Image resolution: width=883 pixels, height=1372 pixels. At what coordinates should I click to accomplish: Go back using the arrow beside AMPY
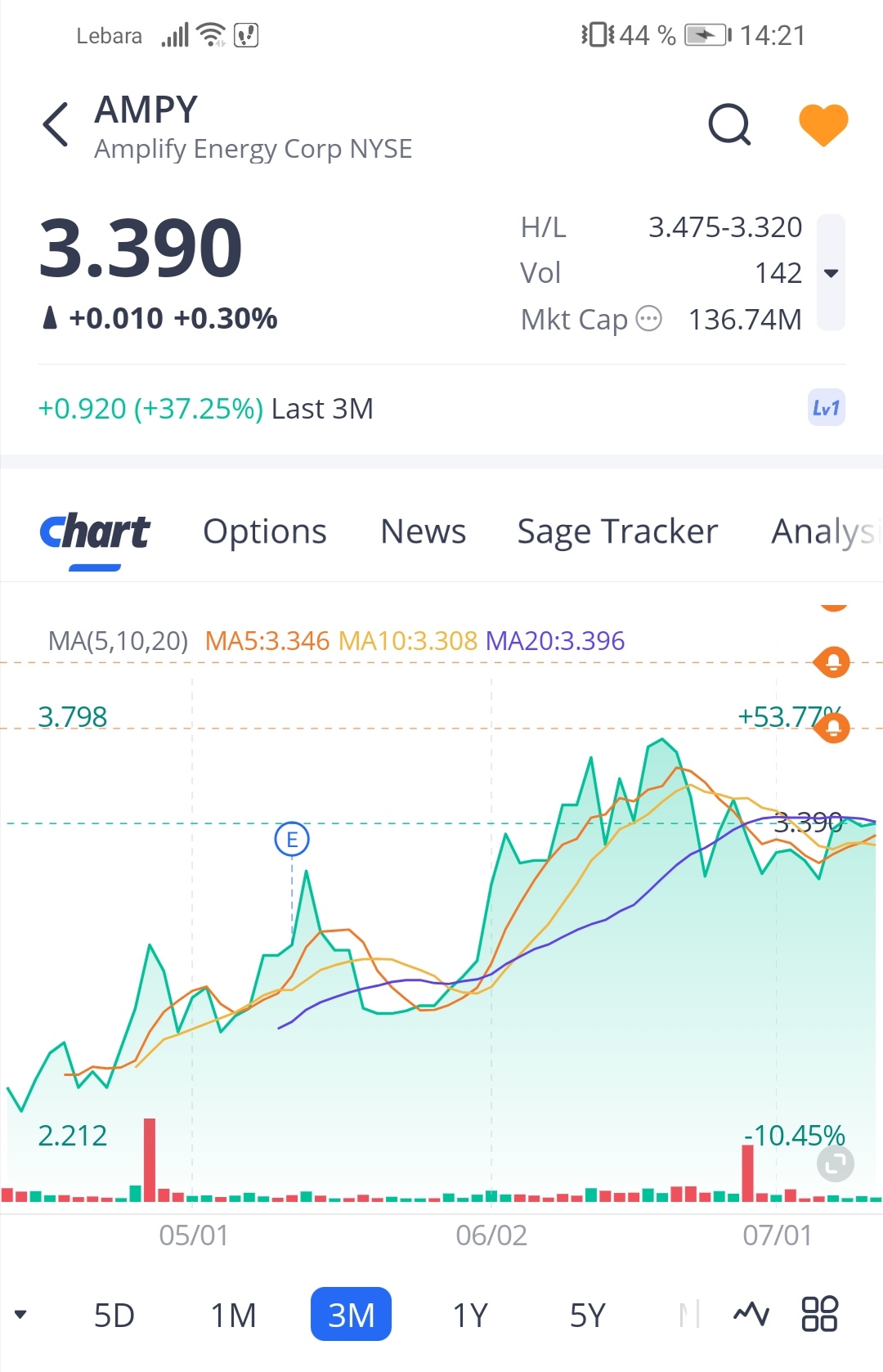[x=56, y=125]
